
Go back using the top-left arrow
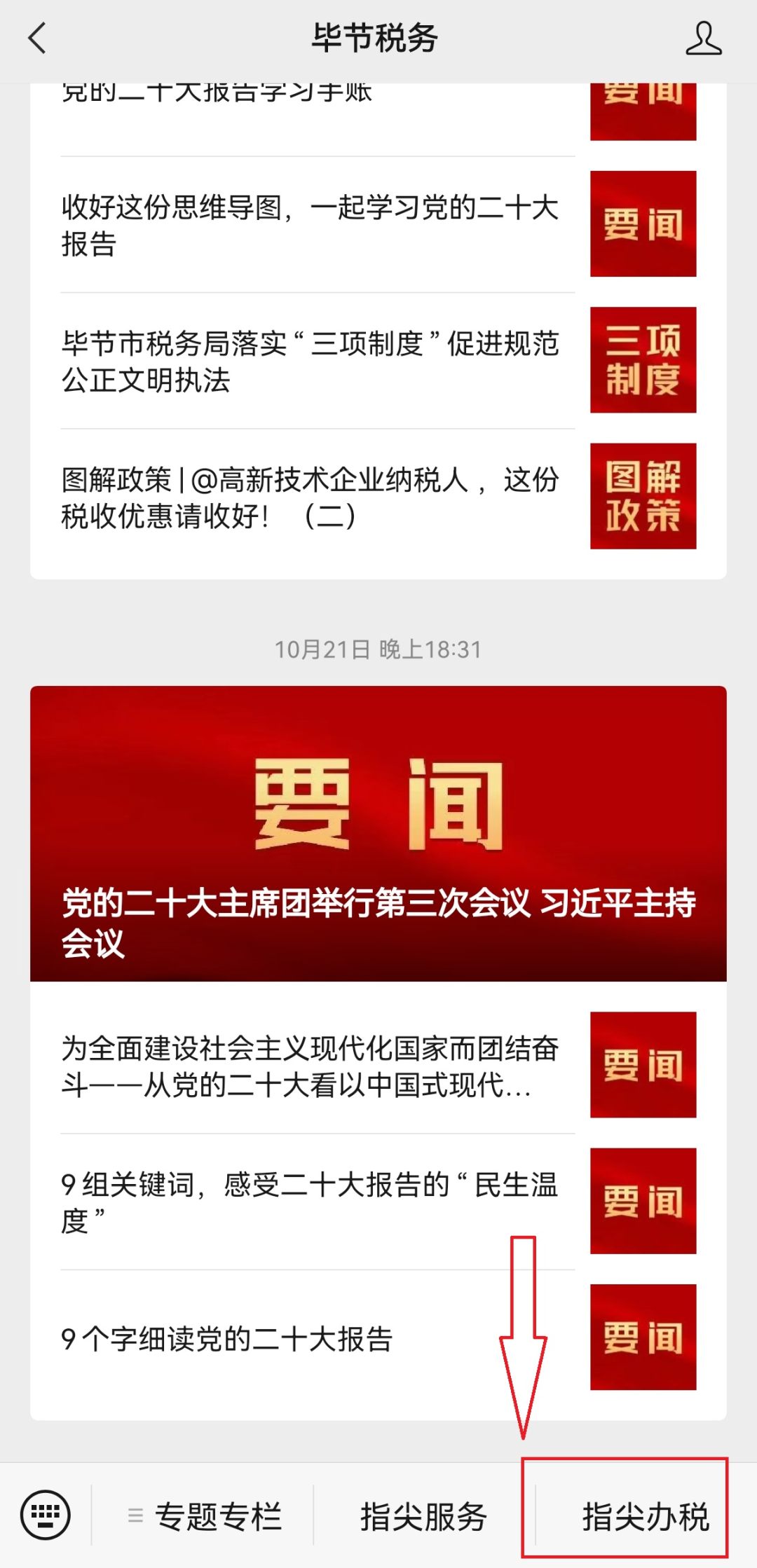click(37, 38)
